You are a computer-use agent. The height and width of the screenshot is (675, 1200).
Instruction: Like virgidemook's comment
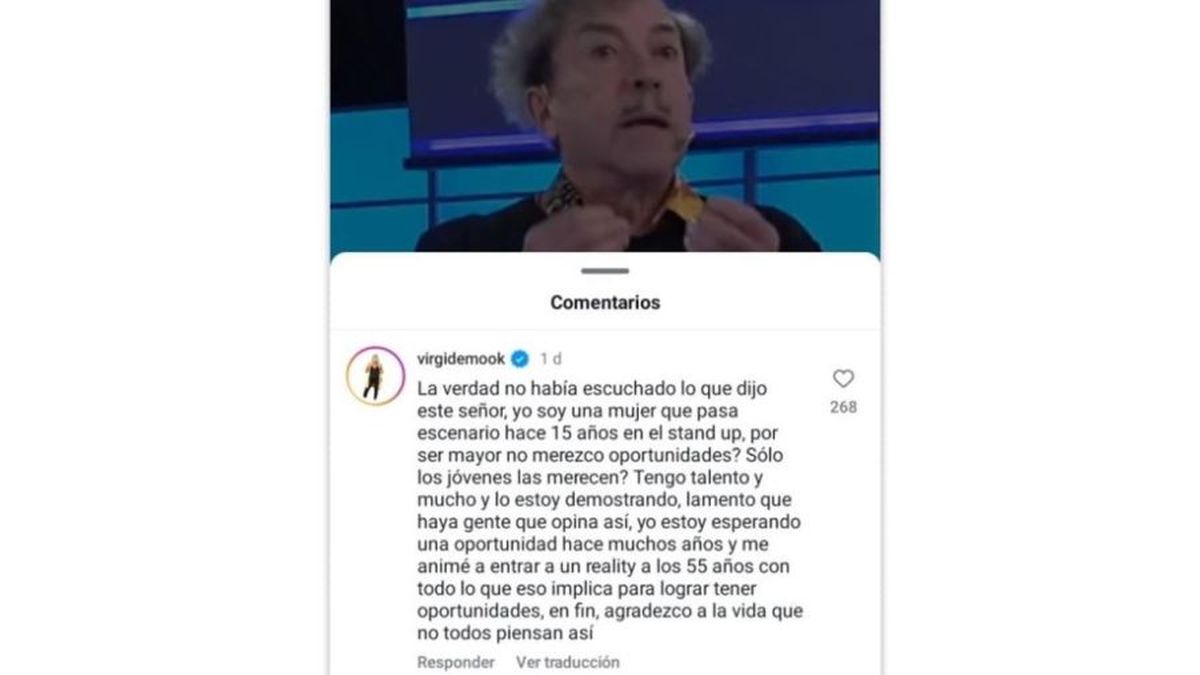[843, 379]
